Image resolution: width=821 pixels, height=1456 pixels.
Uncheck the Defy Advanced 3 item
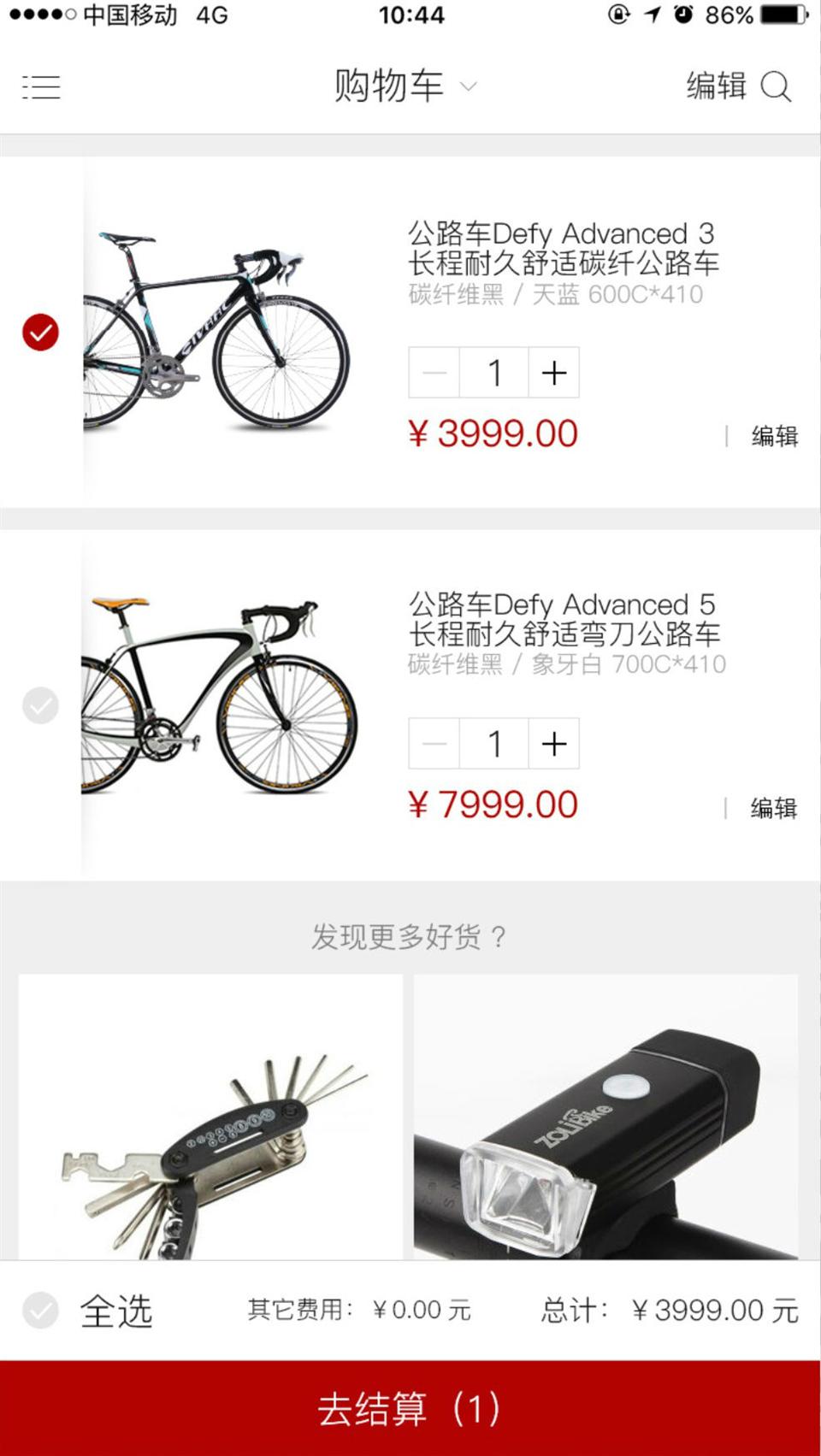40,333
